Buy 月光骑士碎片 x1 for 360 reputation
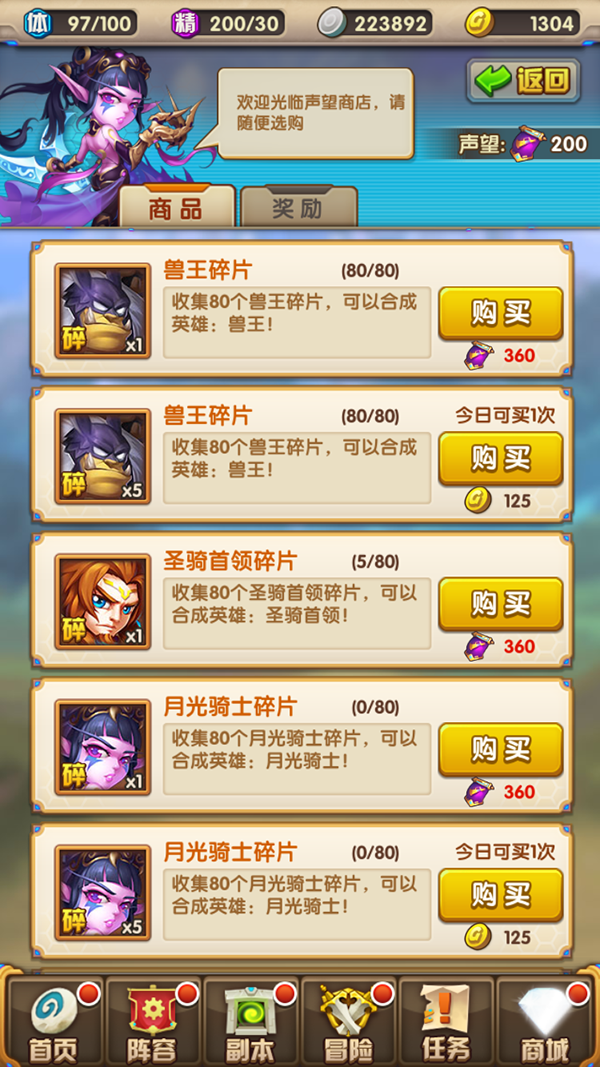Viewport: 600px width, 1067px height. pyautogui.click(x=500, y=749)
